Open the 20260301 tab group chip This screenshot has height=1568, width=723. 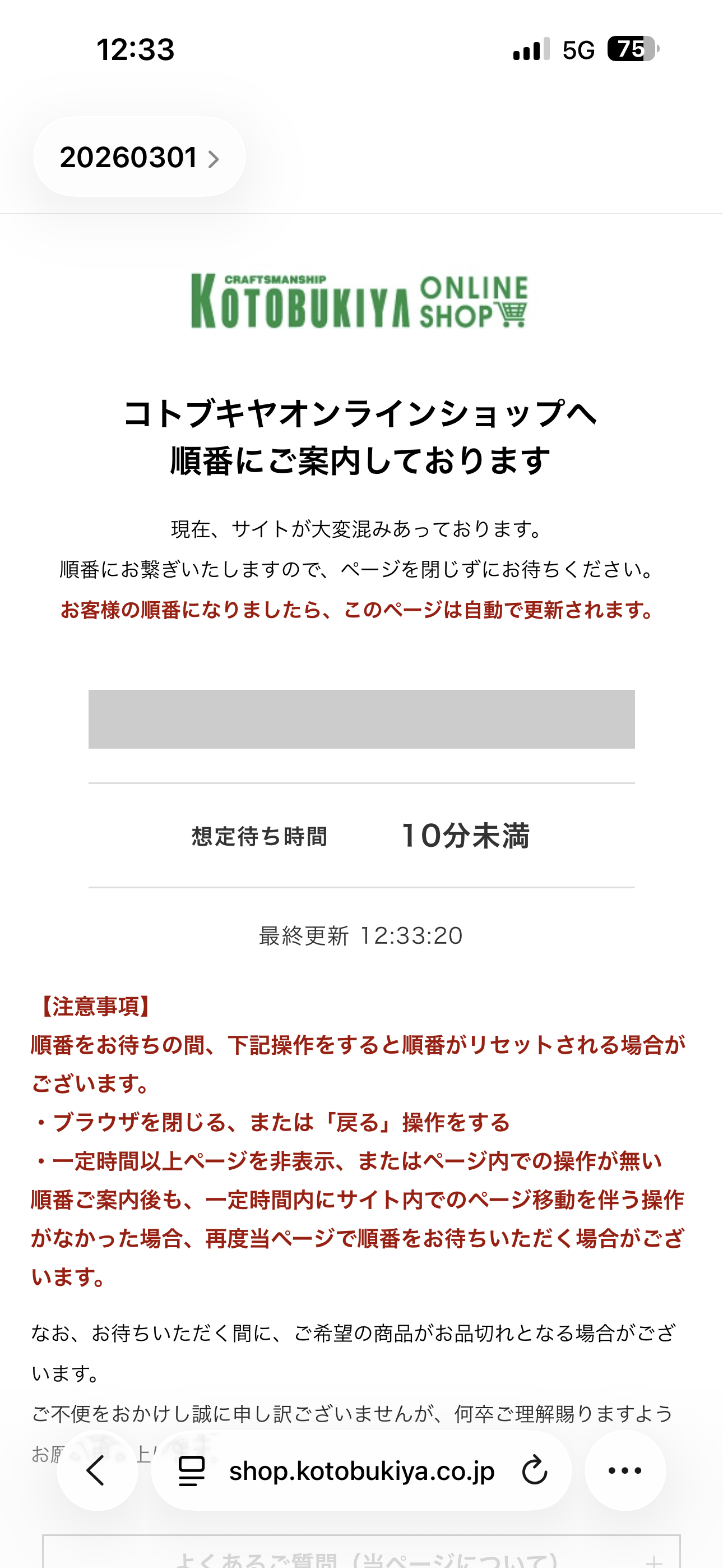coord(139,157)
